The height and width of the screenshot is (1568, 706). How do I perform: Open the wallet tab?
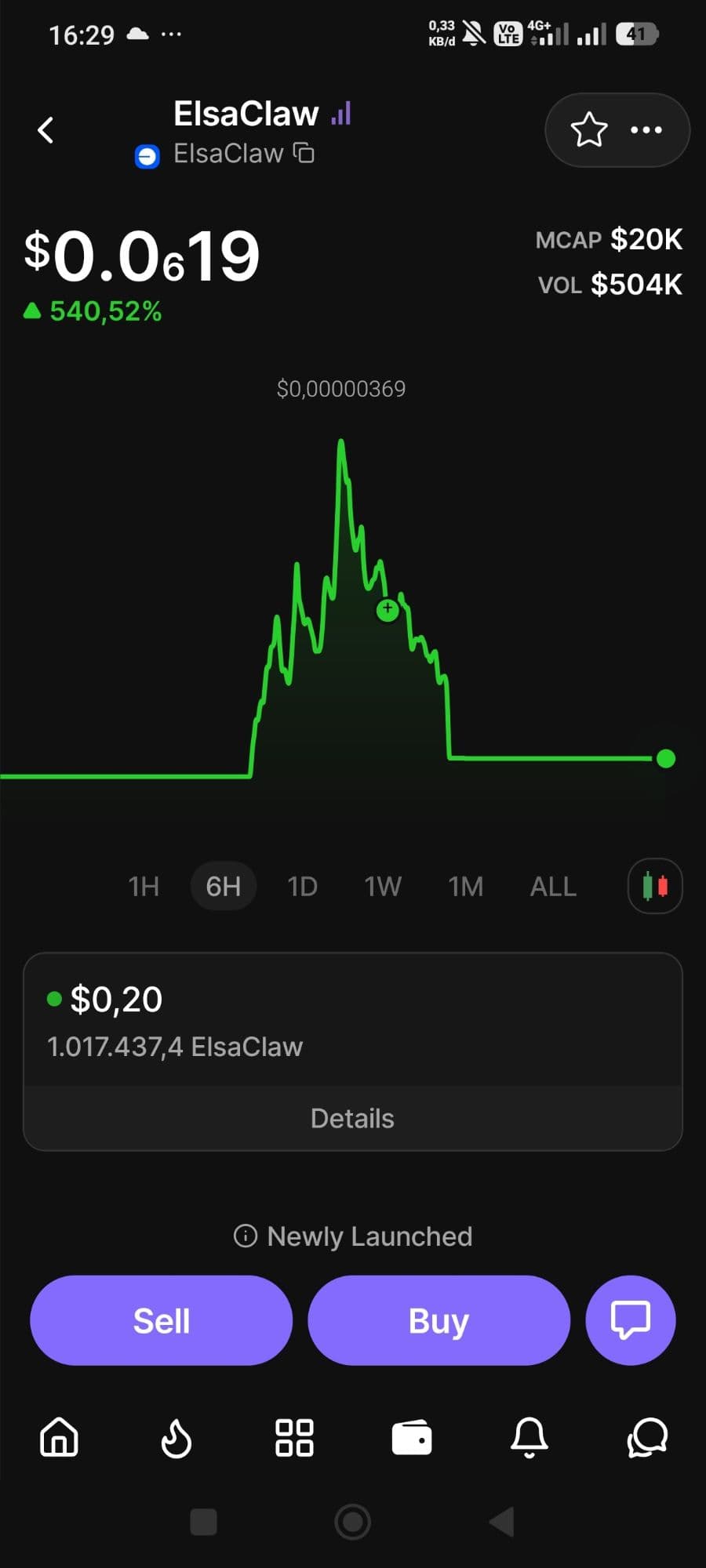click(x=412, y=1438)
